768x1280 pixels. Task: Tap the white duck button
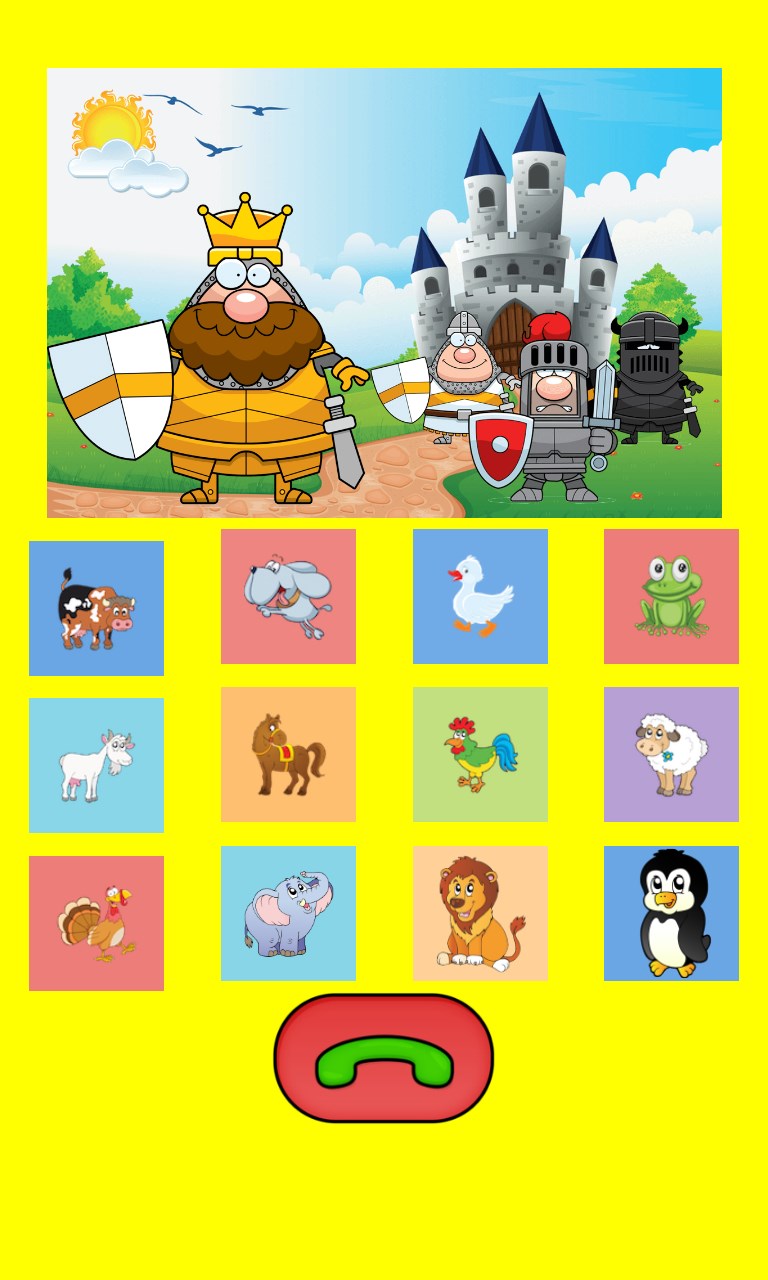(480, 596)
